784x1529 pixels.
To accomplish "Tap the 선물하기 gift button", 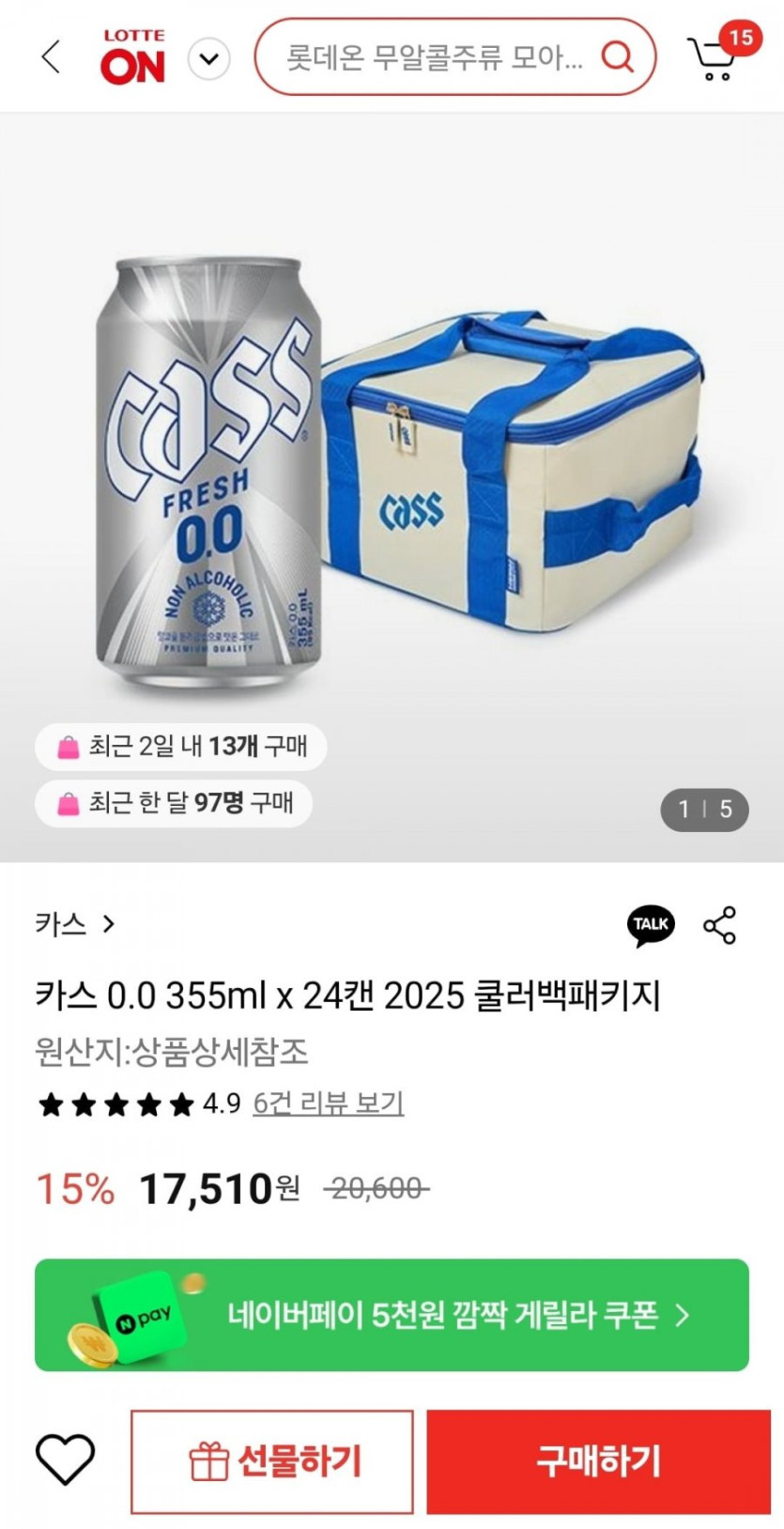I will tap(272, 1461).
